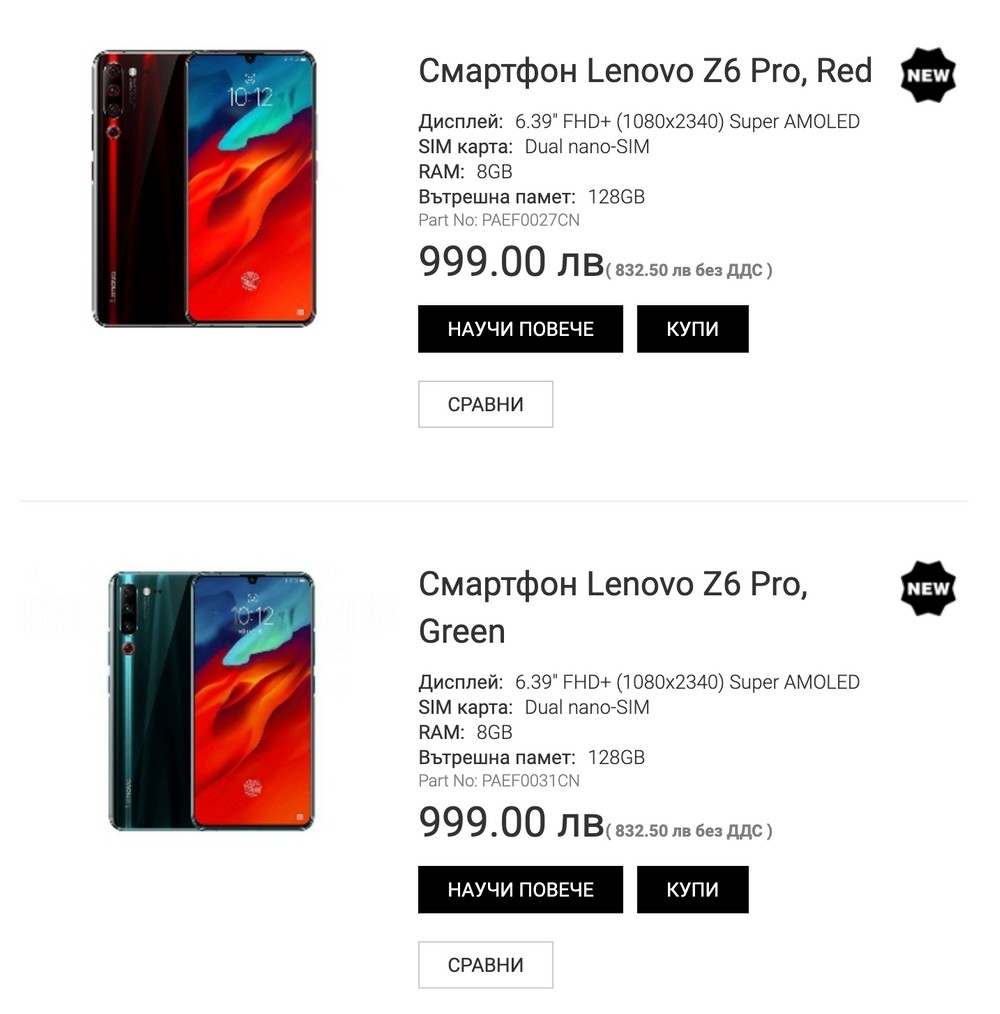Buy the Lenovo Z6 Pro Red via КУПИ
The image size is (1000, 1014).
point(692,329)
